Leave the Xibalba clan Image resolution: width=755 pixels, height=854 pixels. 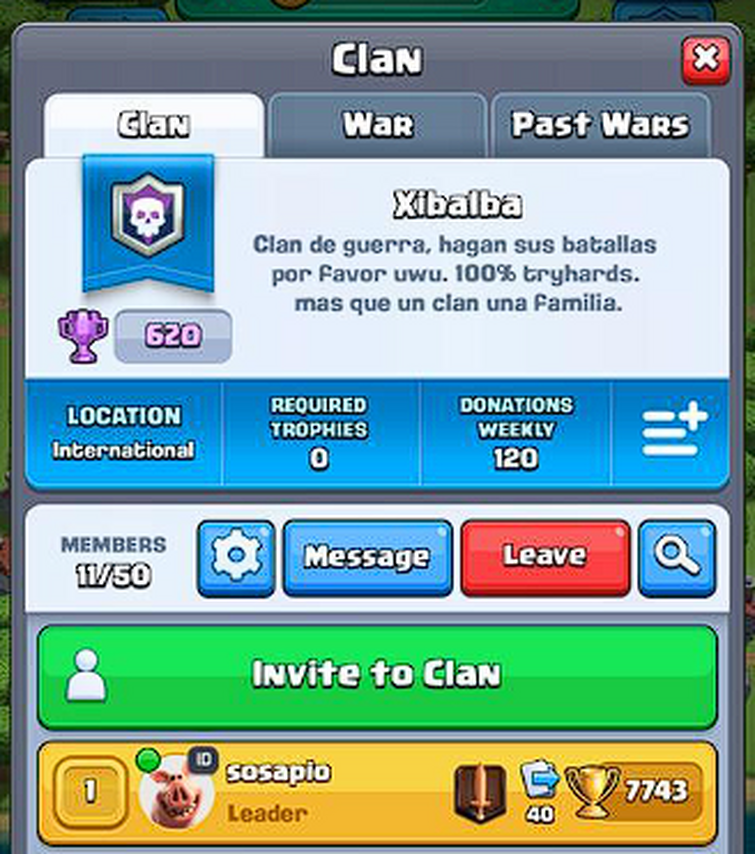pyautogui.click(x=545, y=558)
